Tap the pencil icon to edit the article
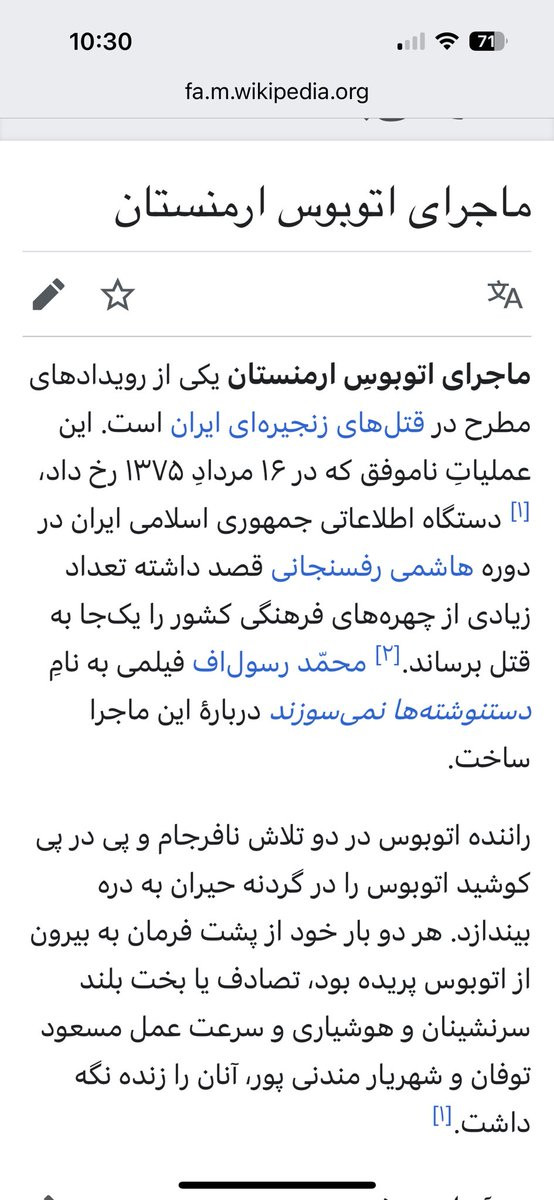The height and width of the screenshot is (1200, 554). 48,295
